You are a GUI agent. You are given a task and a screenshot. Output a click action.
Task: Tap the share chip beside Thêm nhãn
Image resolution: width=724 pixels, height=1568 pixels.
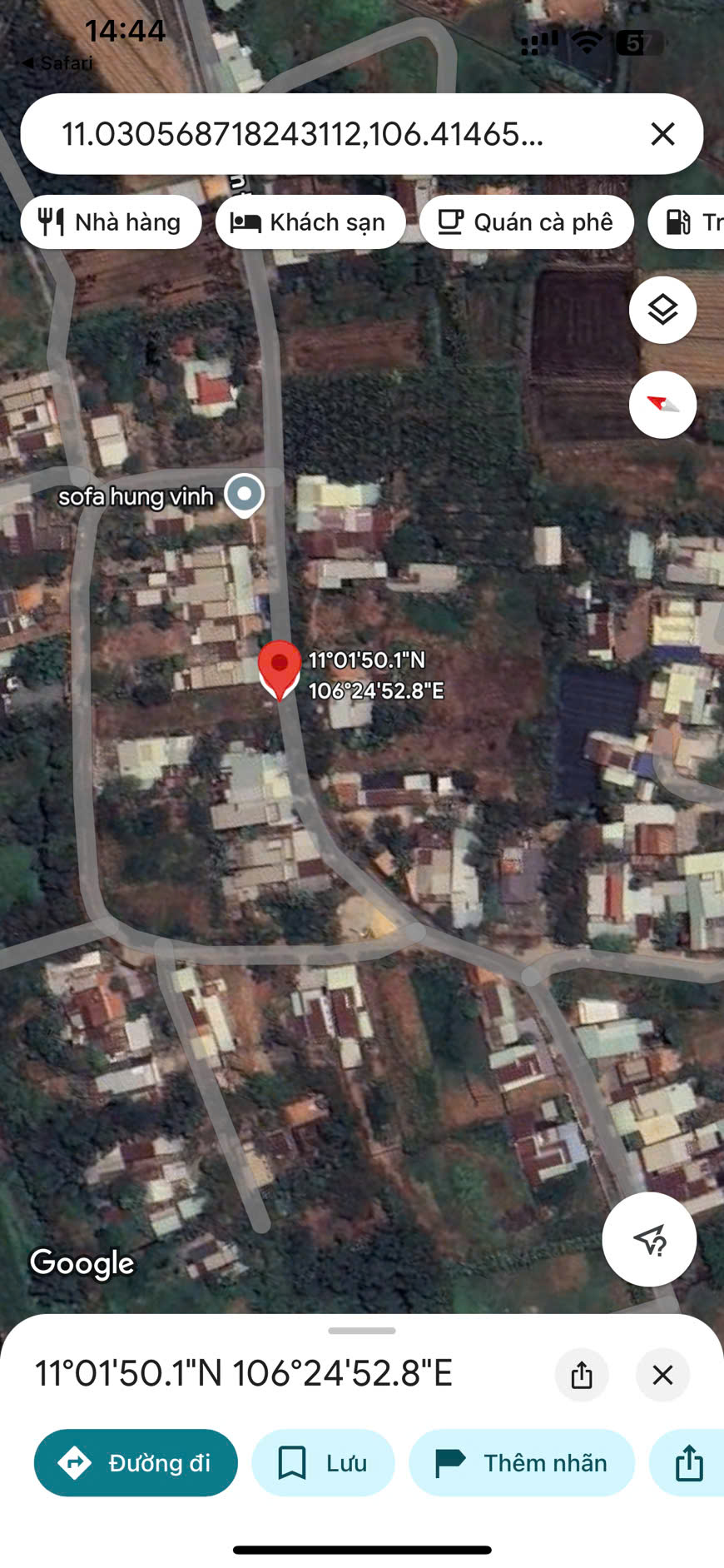pos(689,1463)
